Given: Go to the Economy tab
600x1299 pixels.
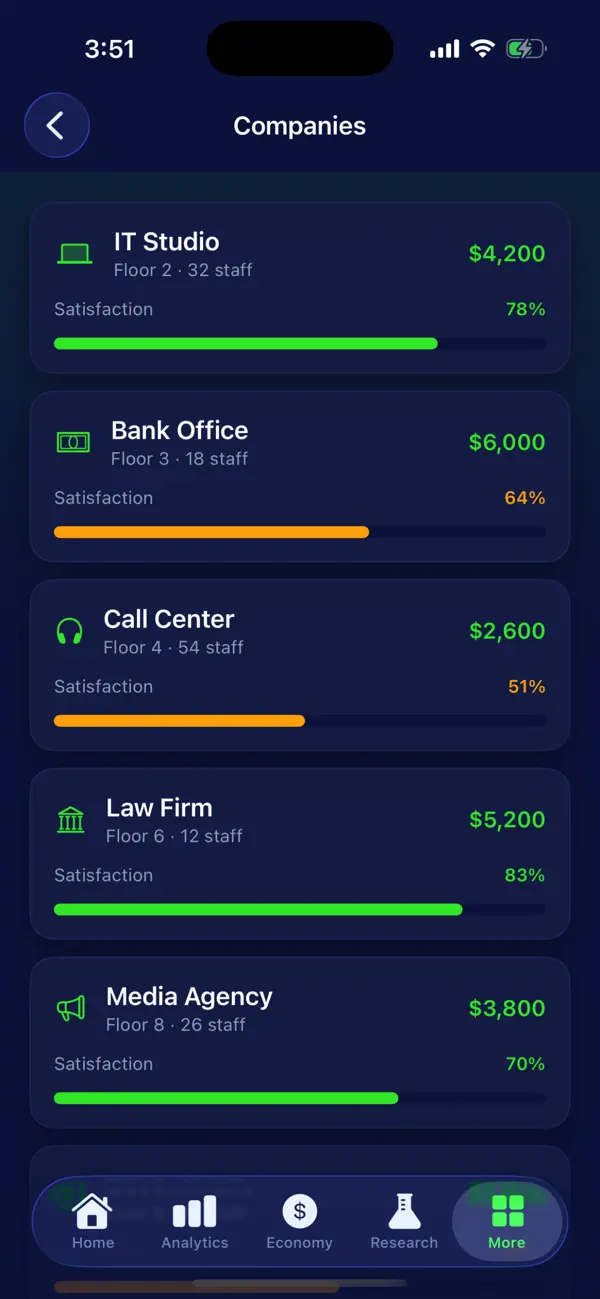Looking at the screenshot, I should coord(299,1222).
